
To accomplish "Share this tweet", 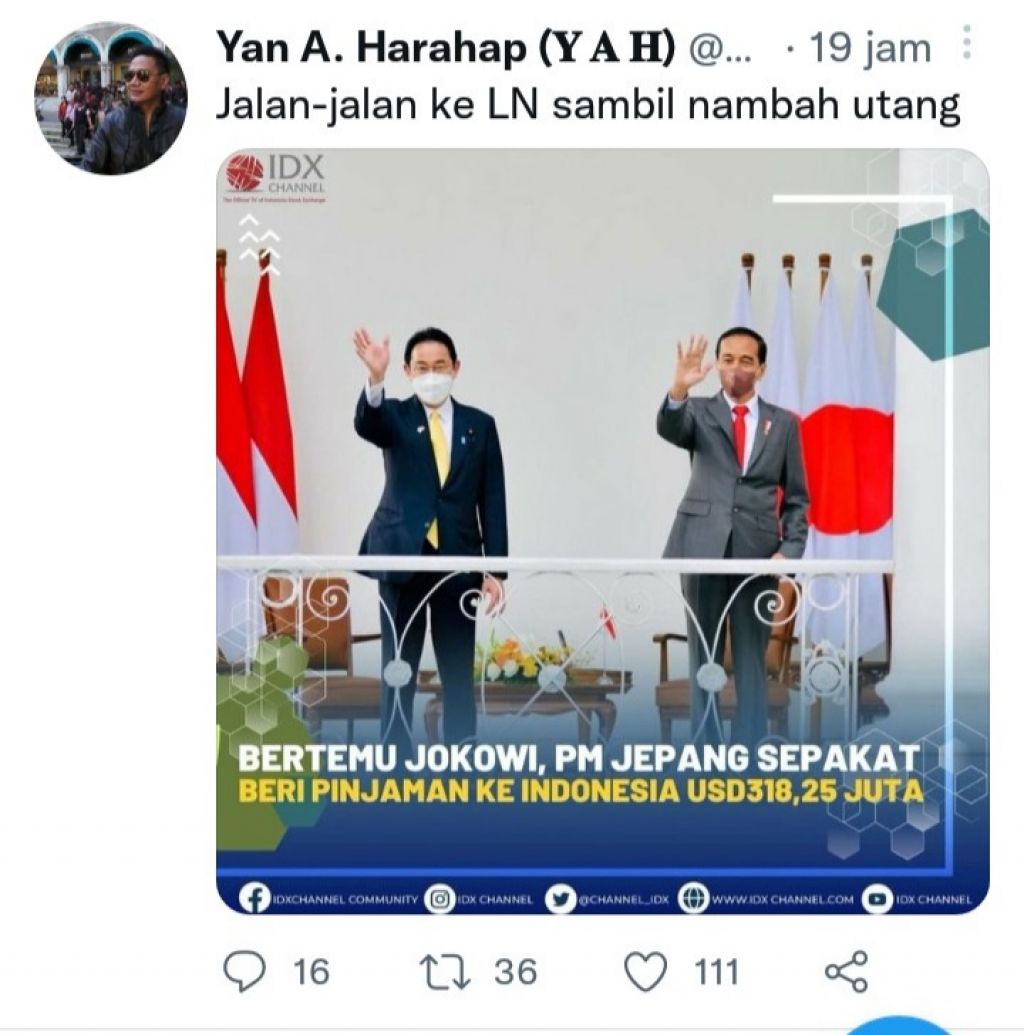I will click(x=845, y=971).
